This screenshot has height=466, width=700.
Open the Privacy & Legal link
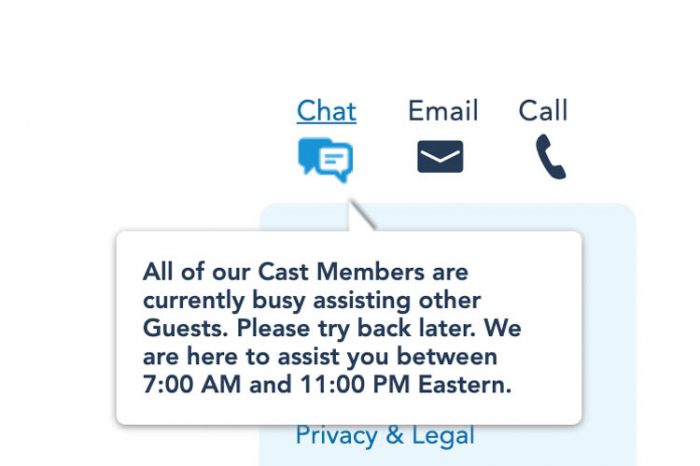(385, 436)
